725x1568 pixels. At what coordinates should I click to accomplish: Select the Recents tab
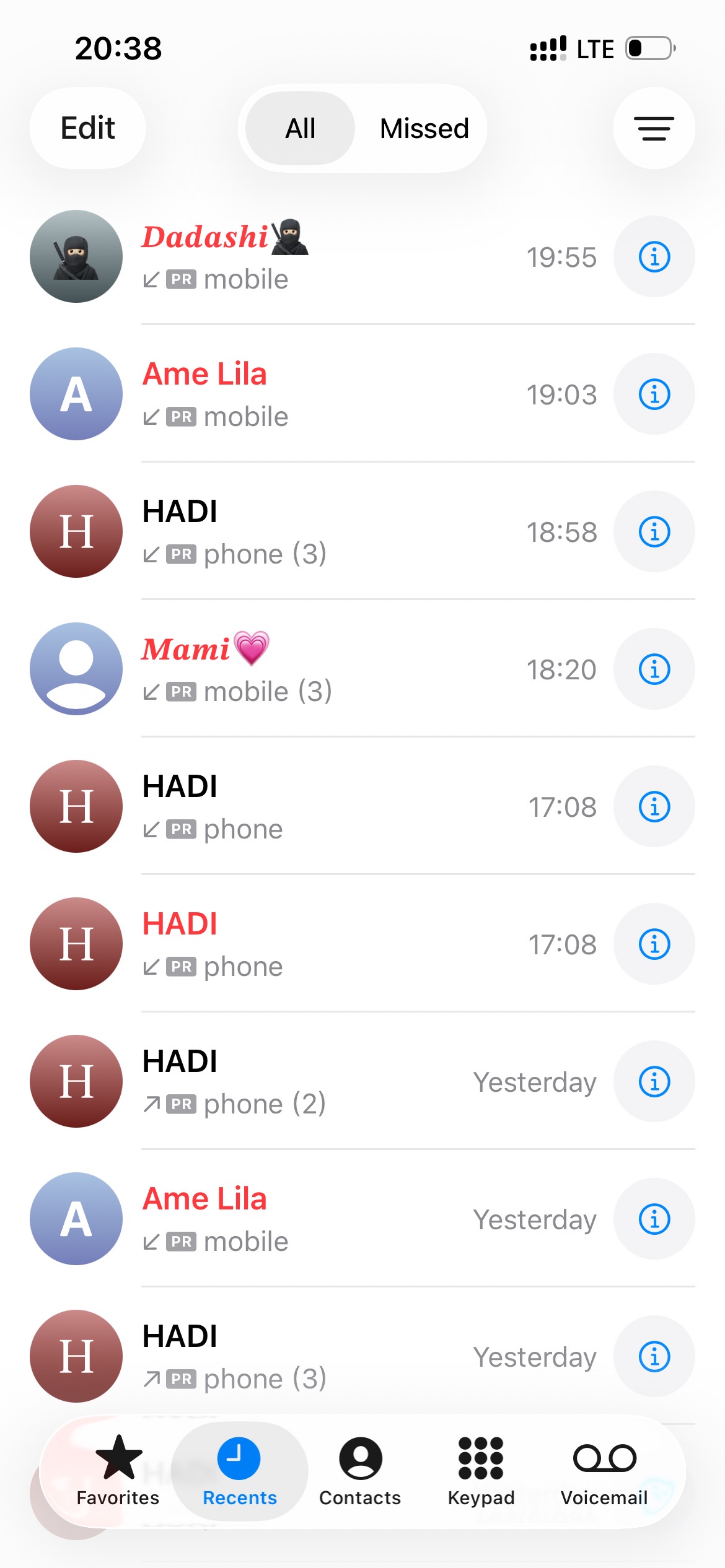[x=239, y=1470]
